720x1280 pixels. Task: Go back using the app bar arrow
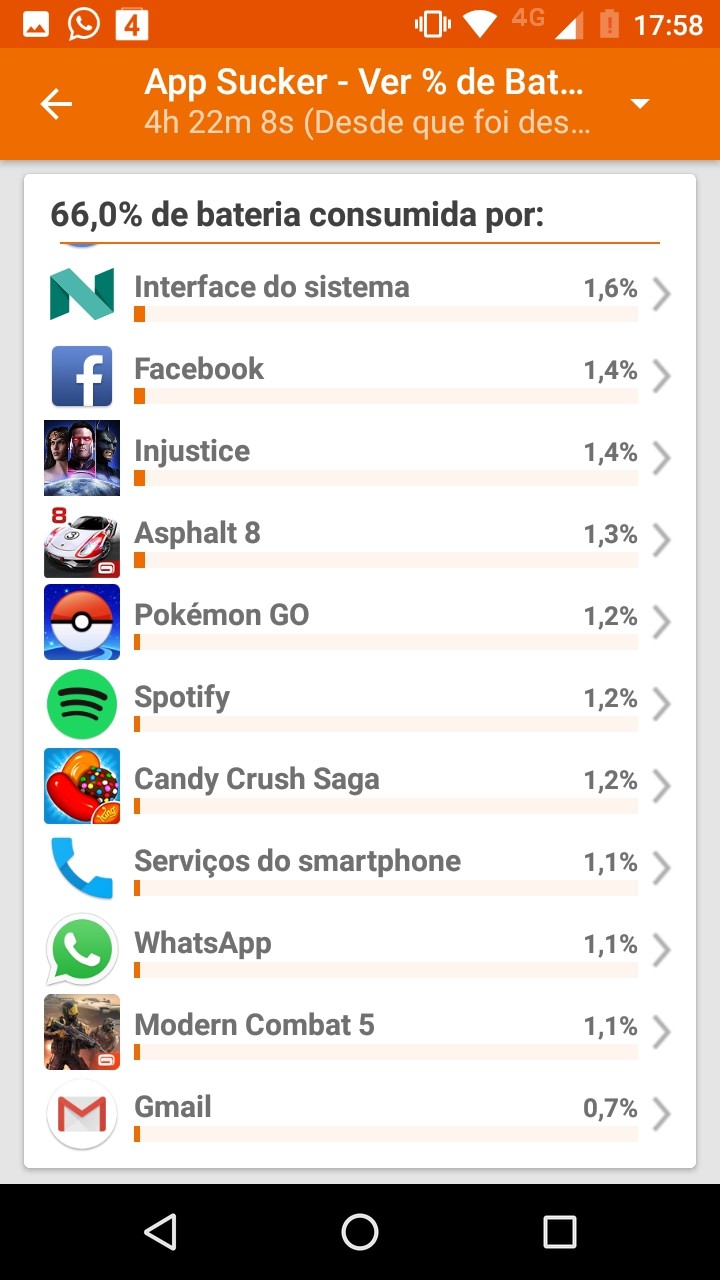[56, 104]
